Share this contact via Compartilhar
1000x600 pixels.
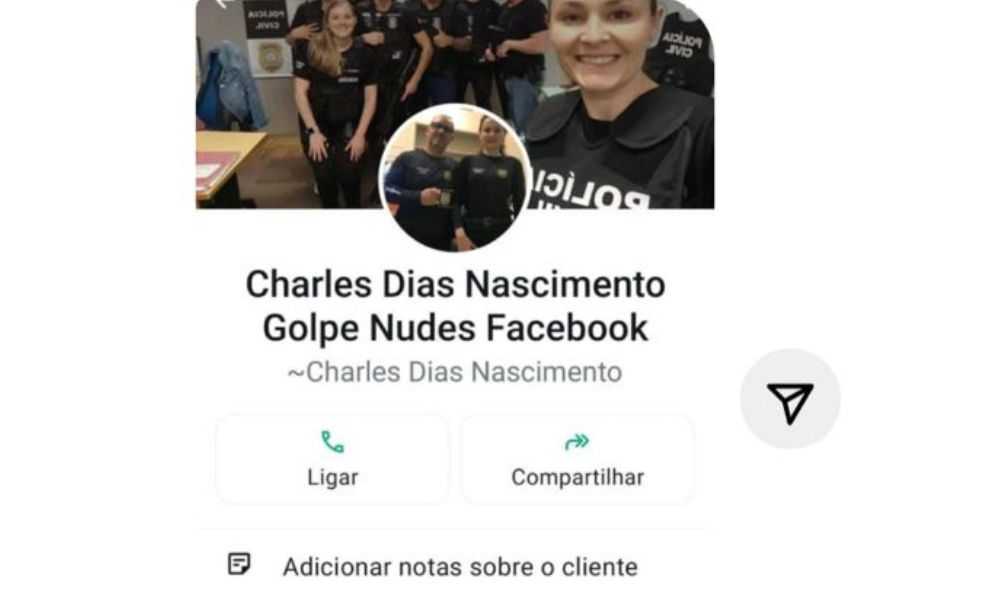(x=577, y=459)
